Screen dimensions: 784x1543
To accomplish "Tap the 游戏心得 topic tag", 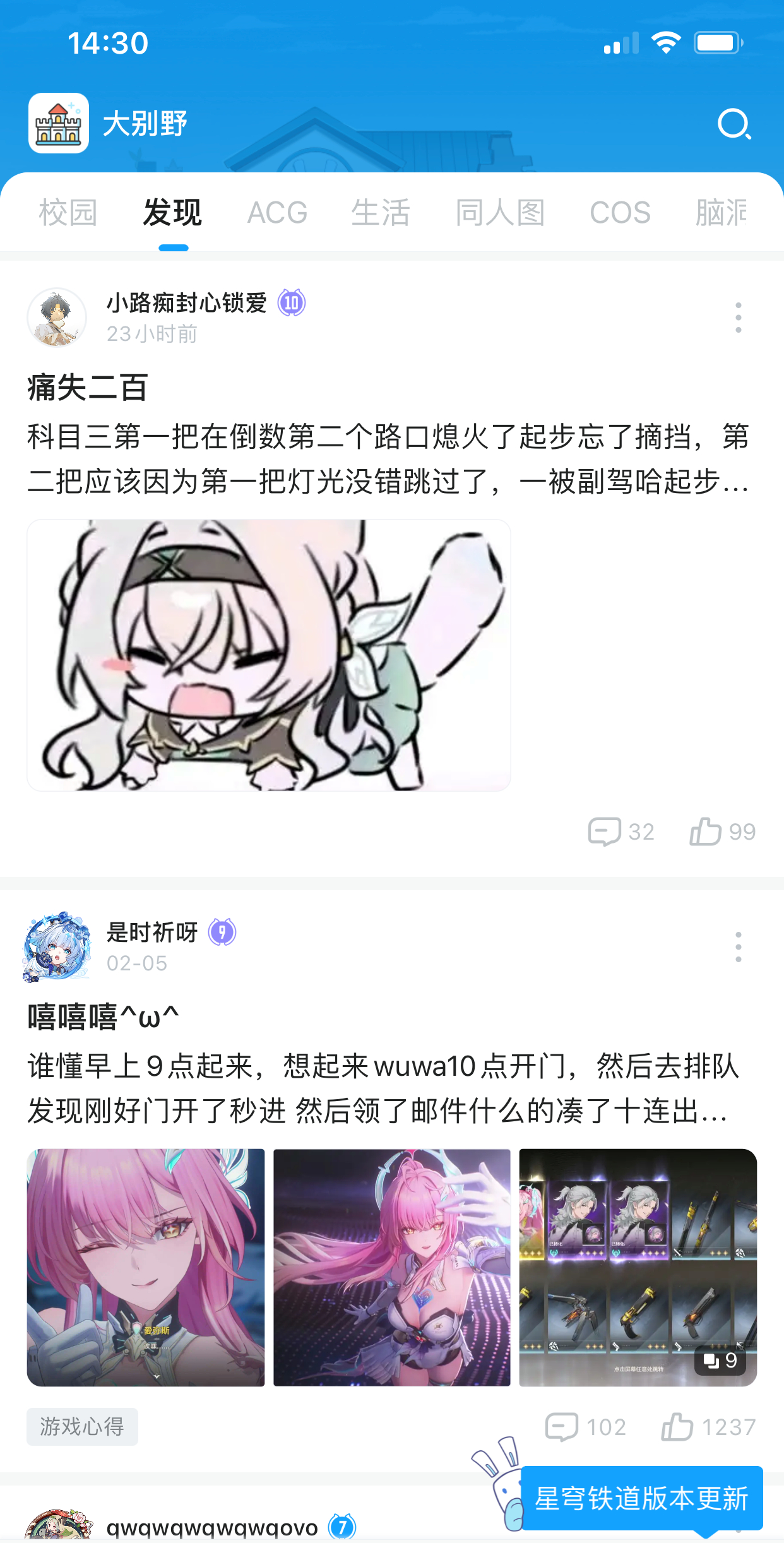I will 82,1427.
